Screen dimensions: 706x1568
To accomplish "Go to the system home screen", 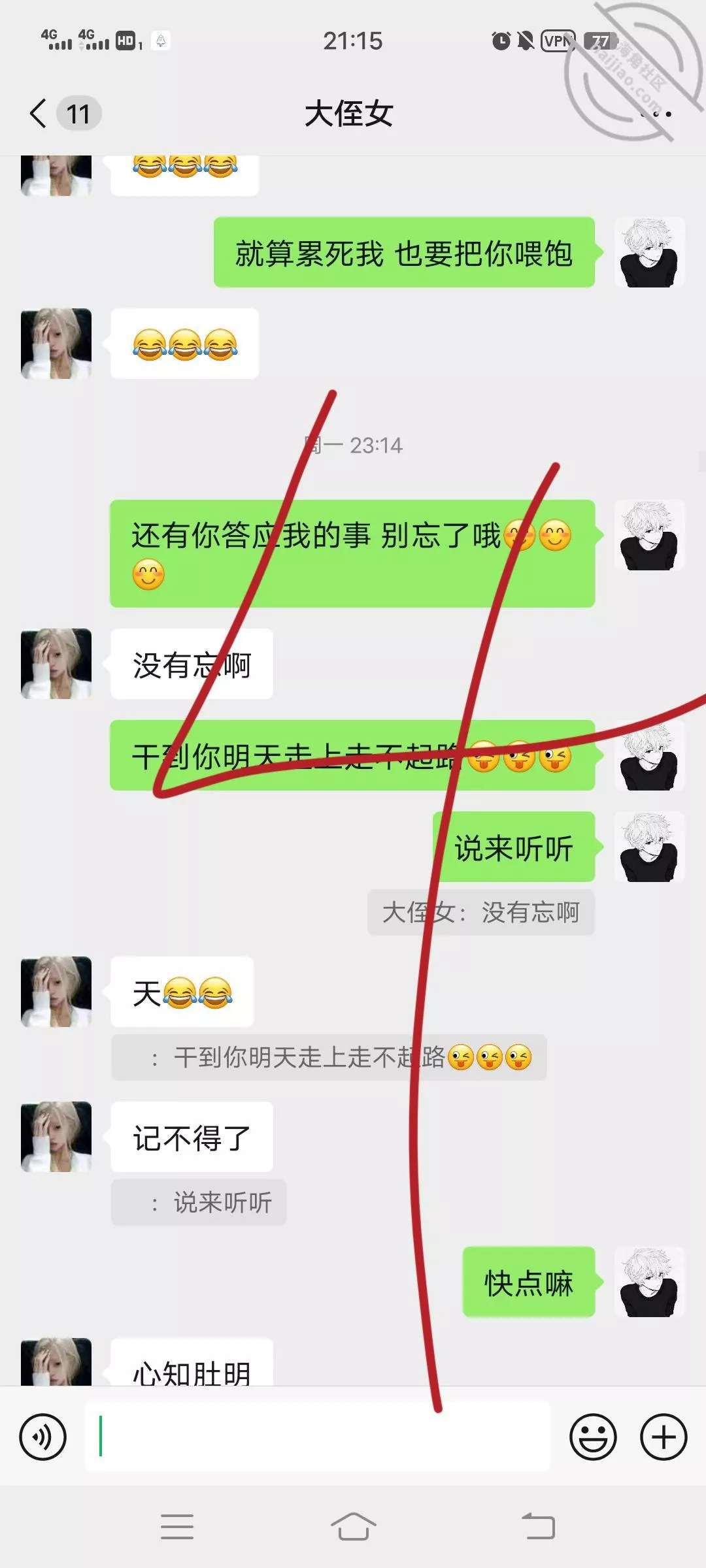I will tap(353, 1527).
